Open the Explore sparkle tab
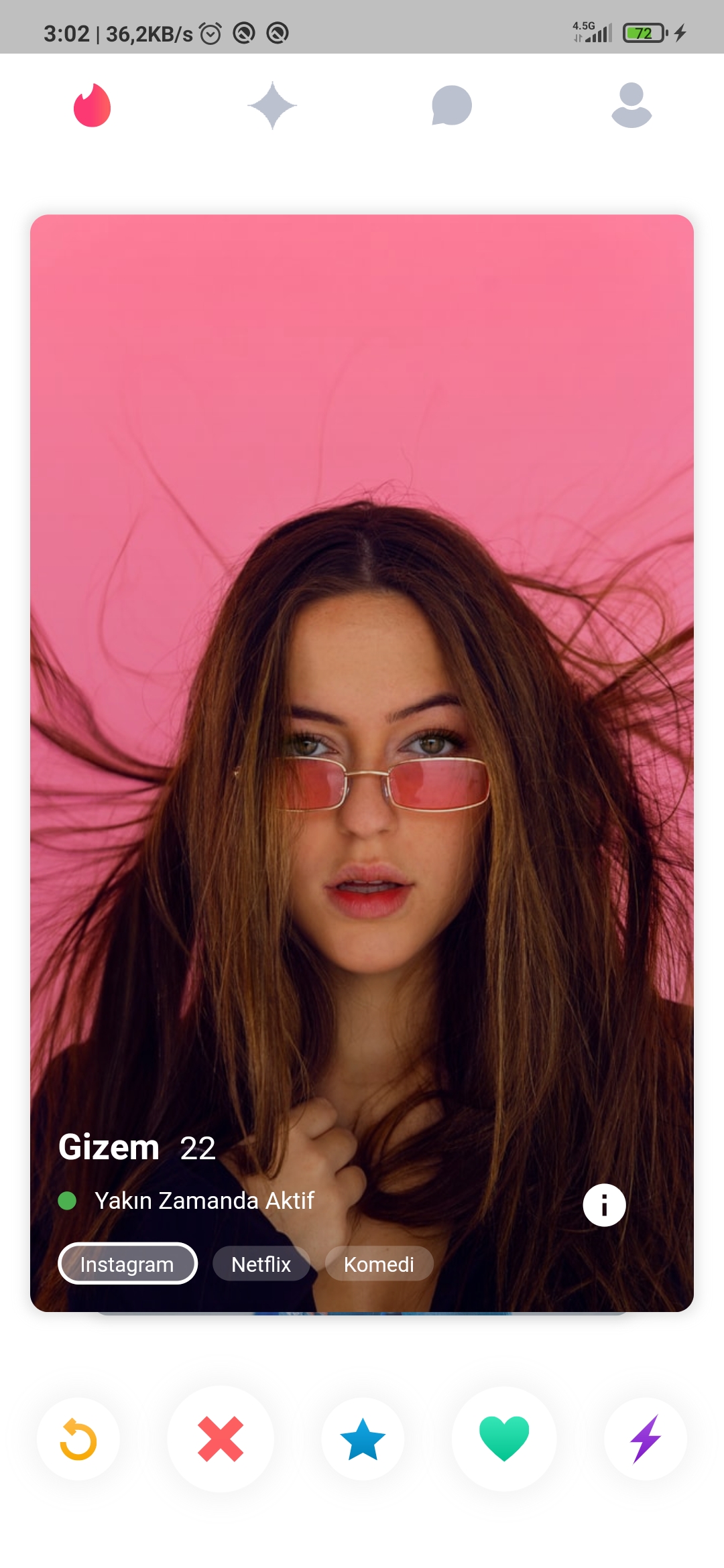This screenshot has height=1568, width=724. [x=272, y=105]
